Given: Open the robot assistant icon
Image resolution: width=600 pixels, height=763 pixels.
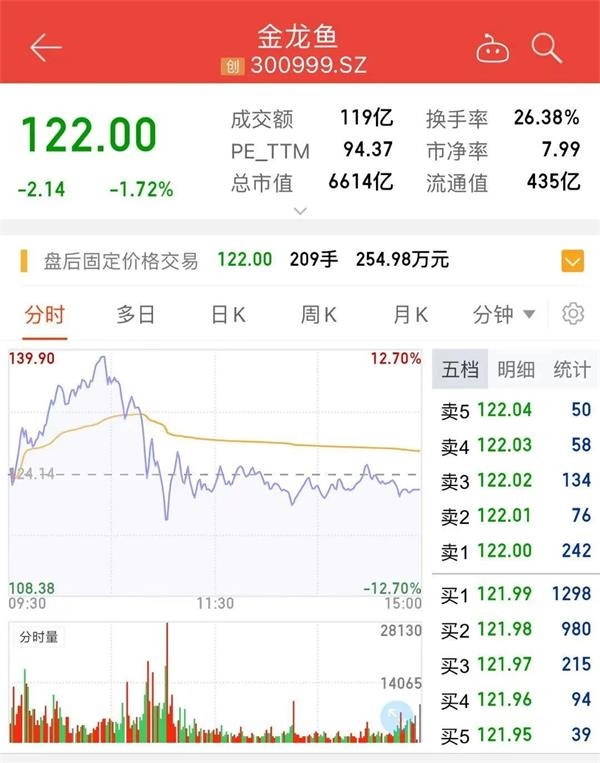Looking at the screenshot, I should click(492, 48).
